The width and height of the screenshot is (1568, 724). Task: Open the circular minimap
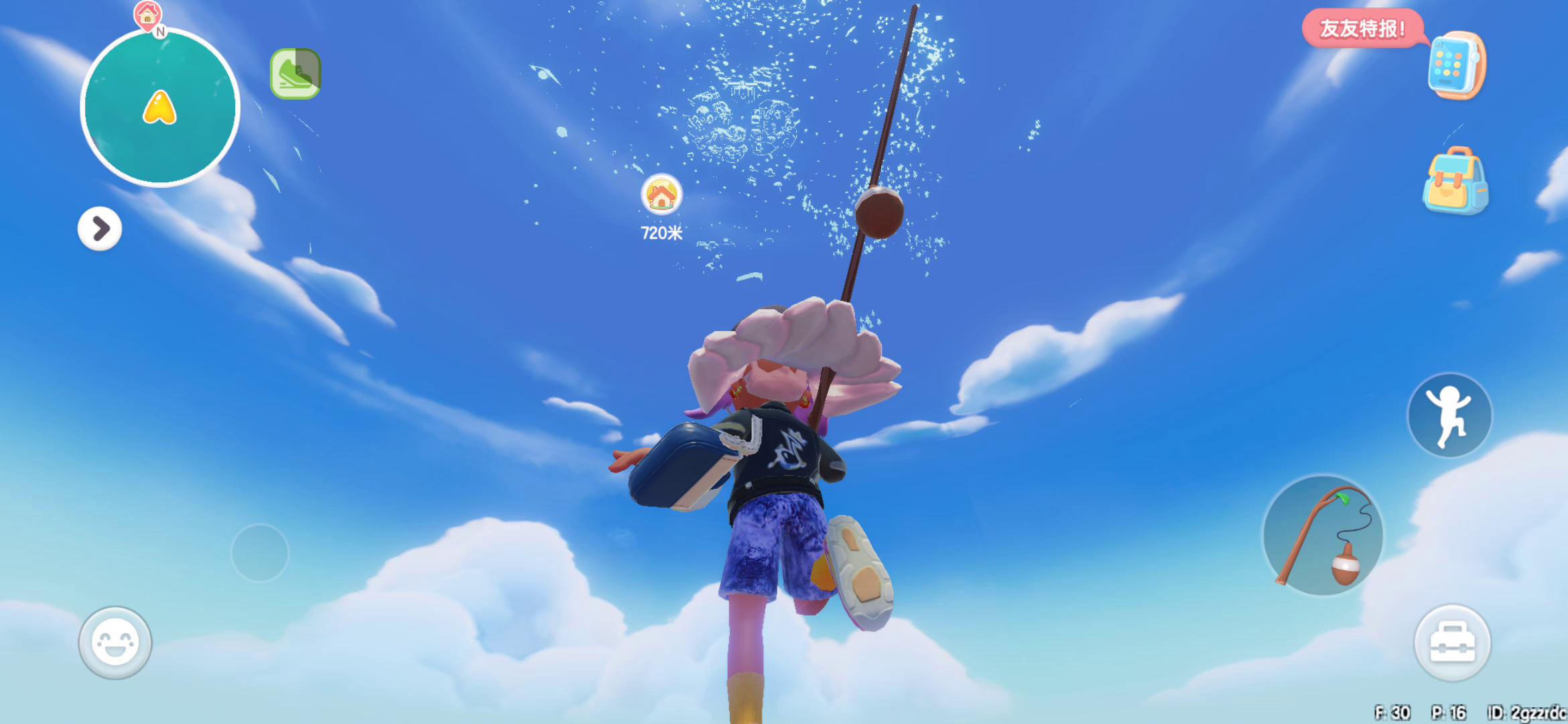(159, 107)
